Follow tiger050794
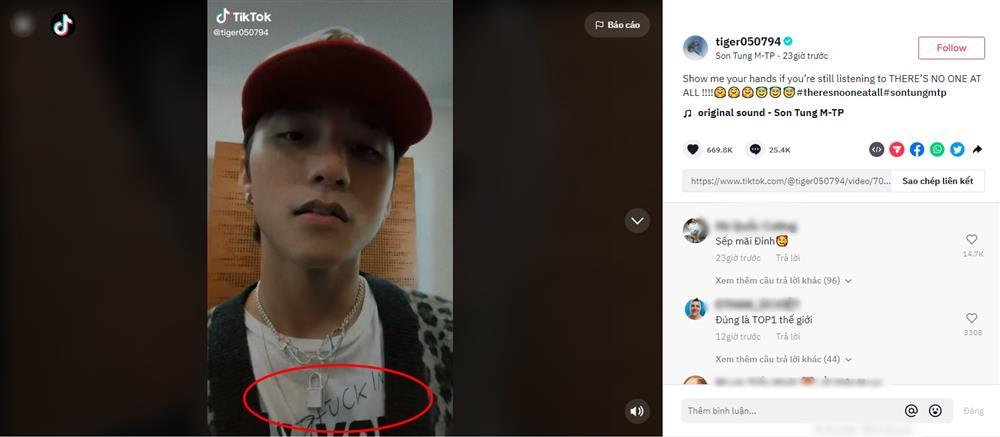Screen dimensions: 1000x437 click(x=950, y=48)
